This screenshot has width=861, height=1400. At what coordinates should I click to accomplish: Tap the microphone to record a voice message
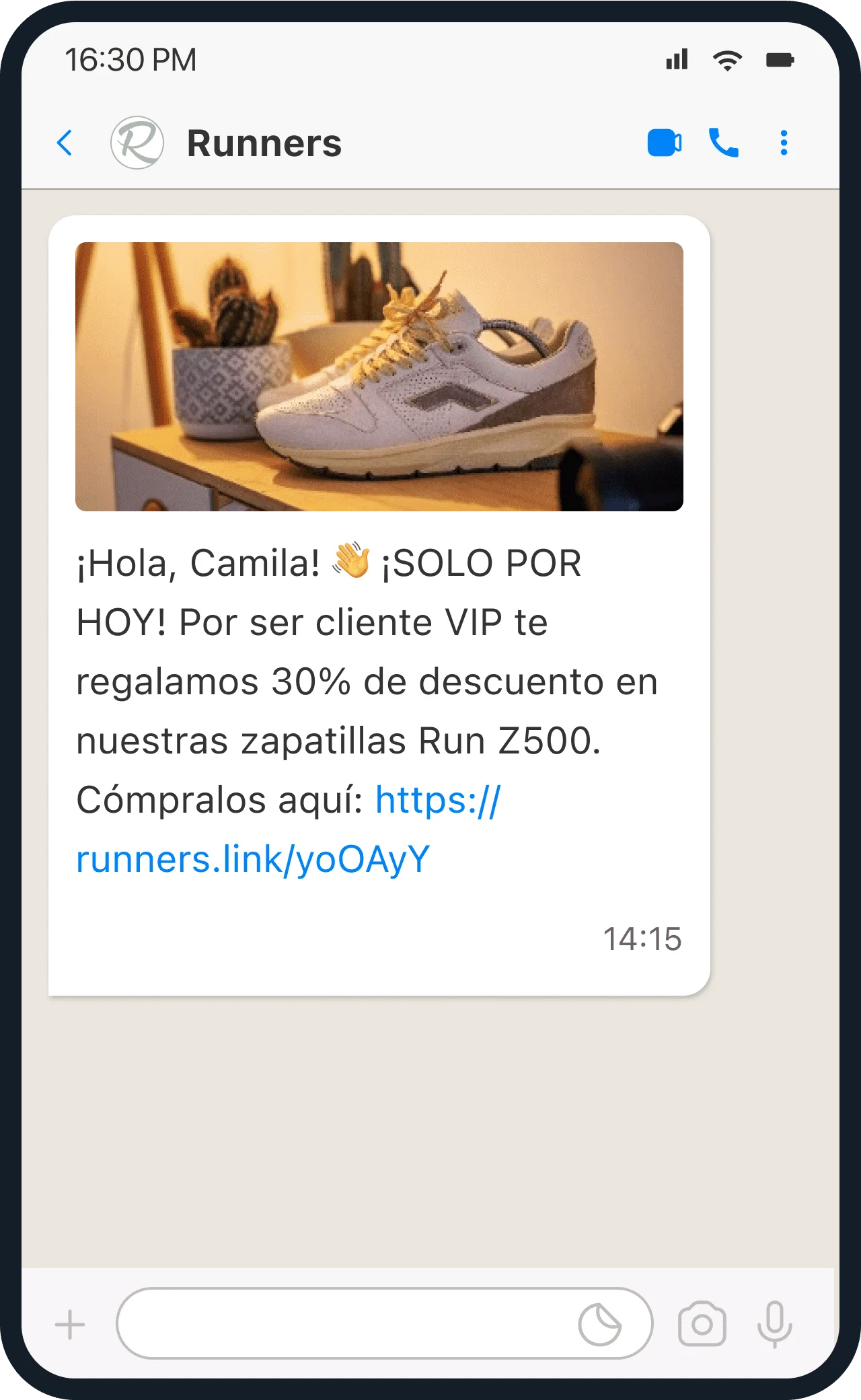point(775,1323)
